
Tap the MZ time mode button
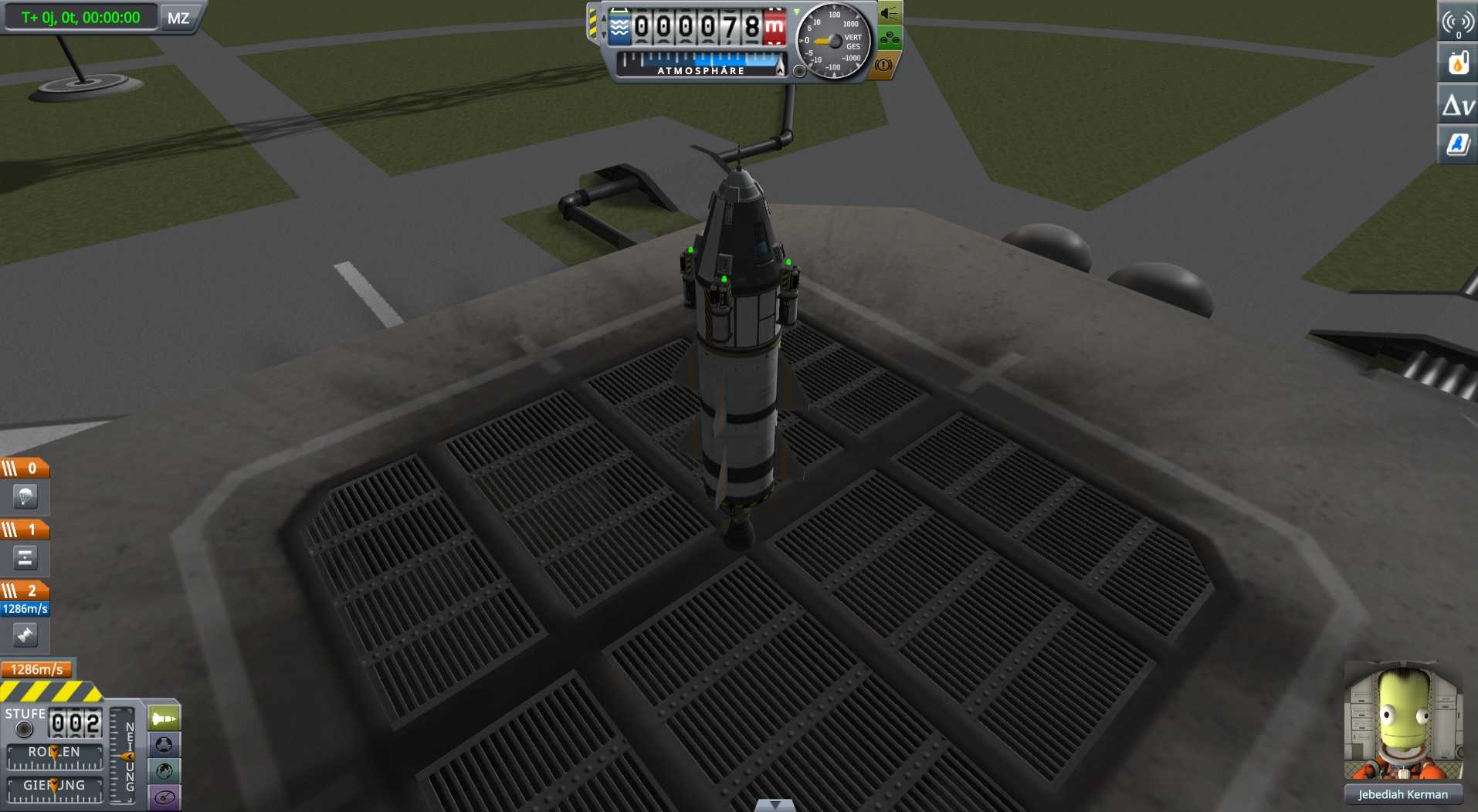click(x=178, y=18)
